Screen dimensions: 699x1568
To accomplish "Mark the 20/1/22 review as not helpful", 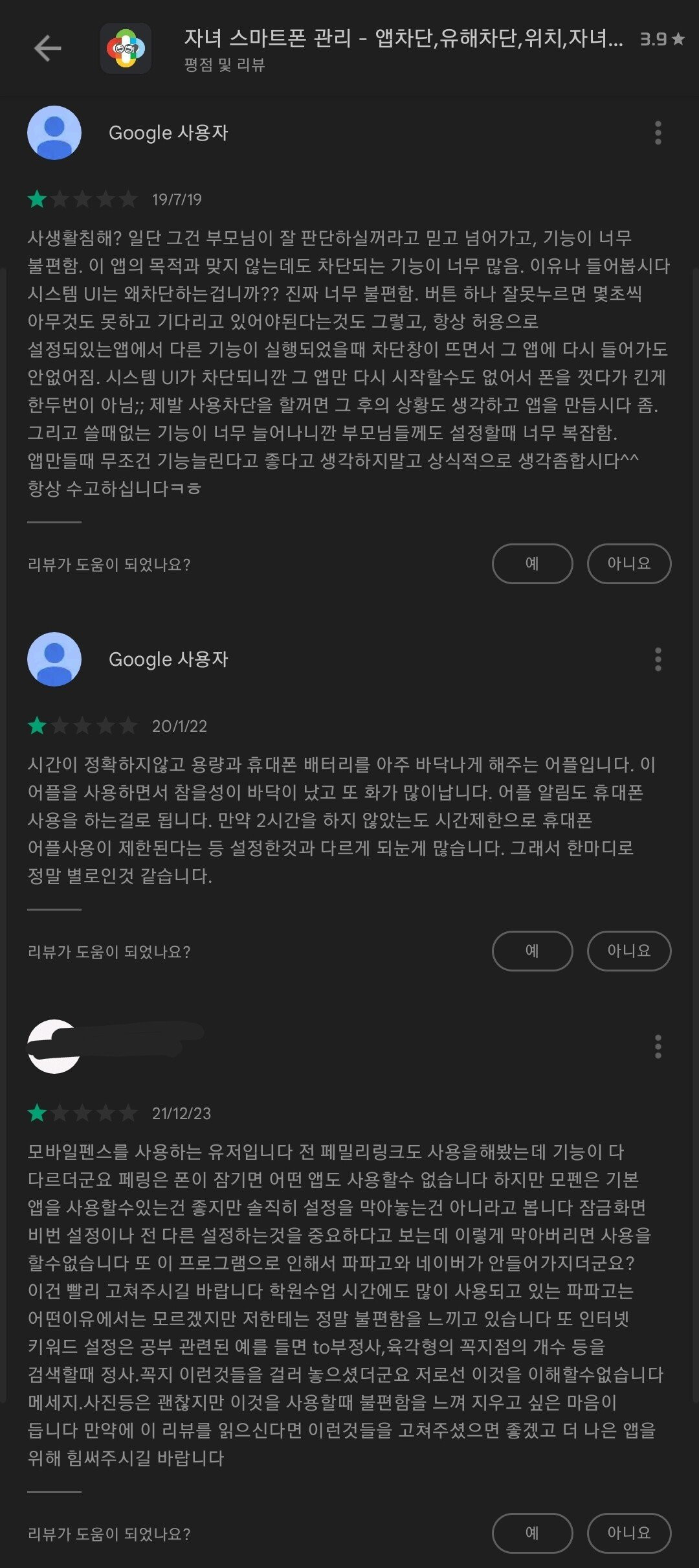I will tap(628, 951).
